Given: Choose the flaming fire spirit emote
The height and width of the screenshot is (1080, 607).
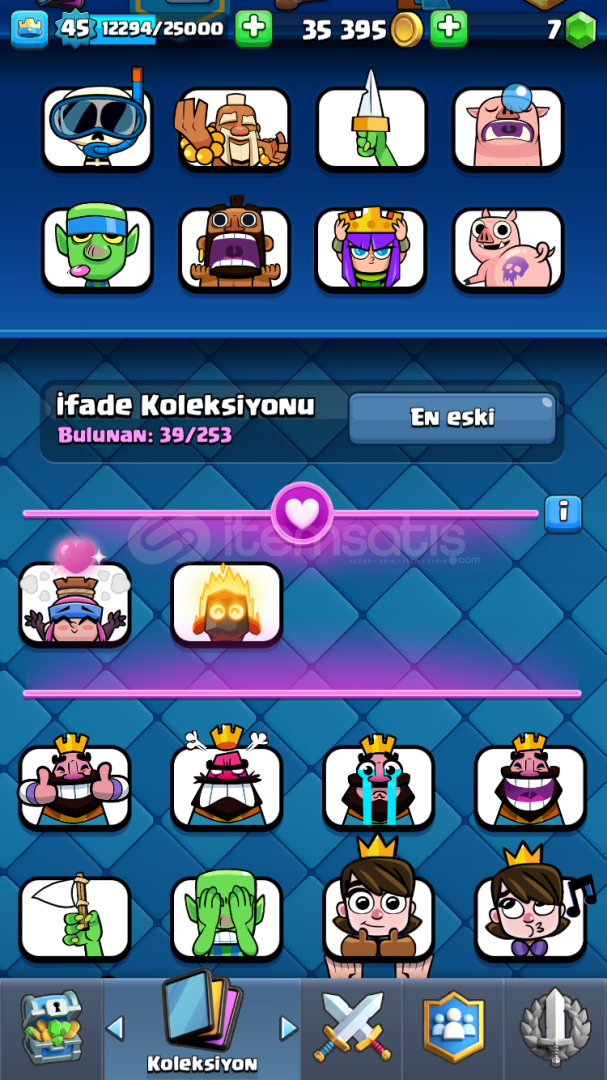Looking at the screenshot, I should 227,604.
